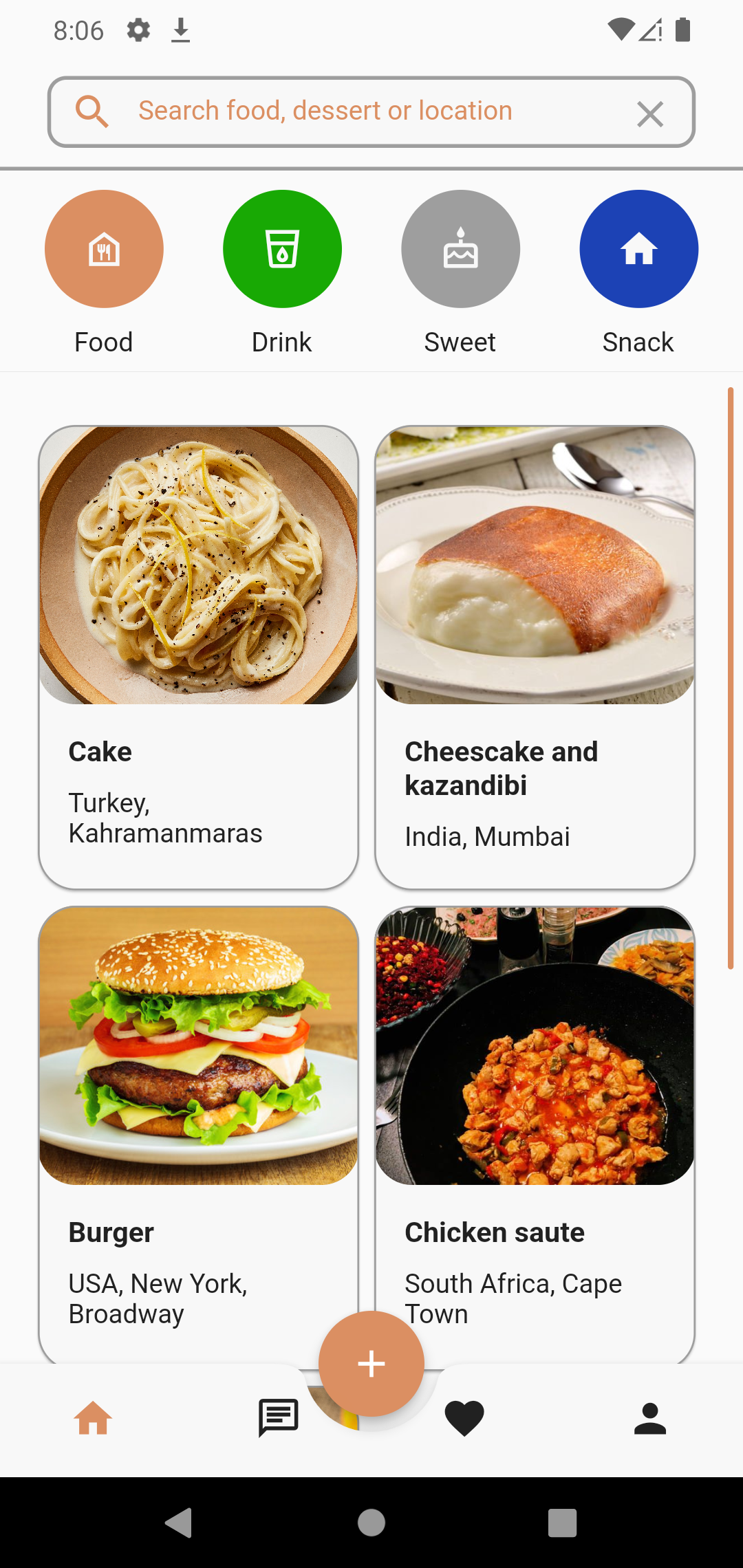Open the messages tab

[278, 1418]
